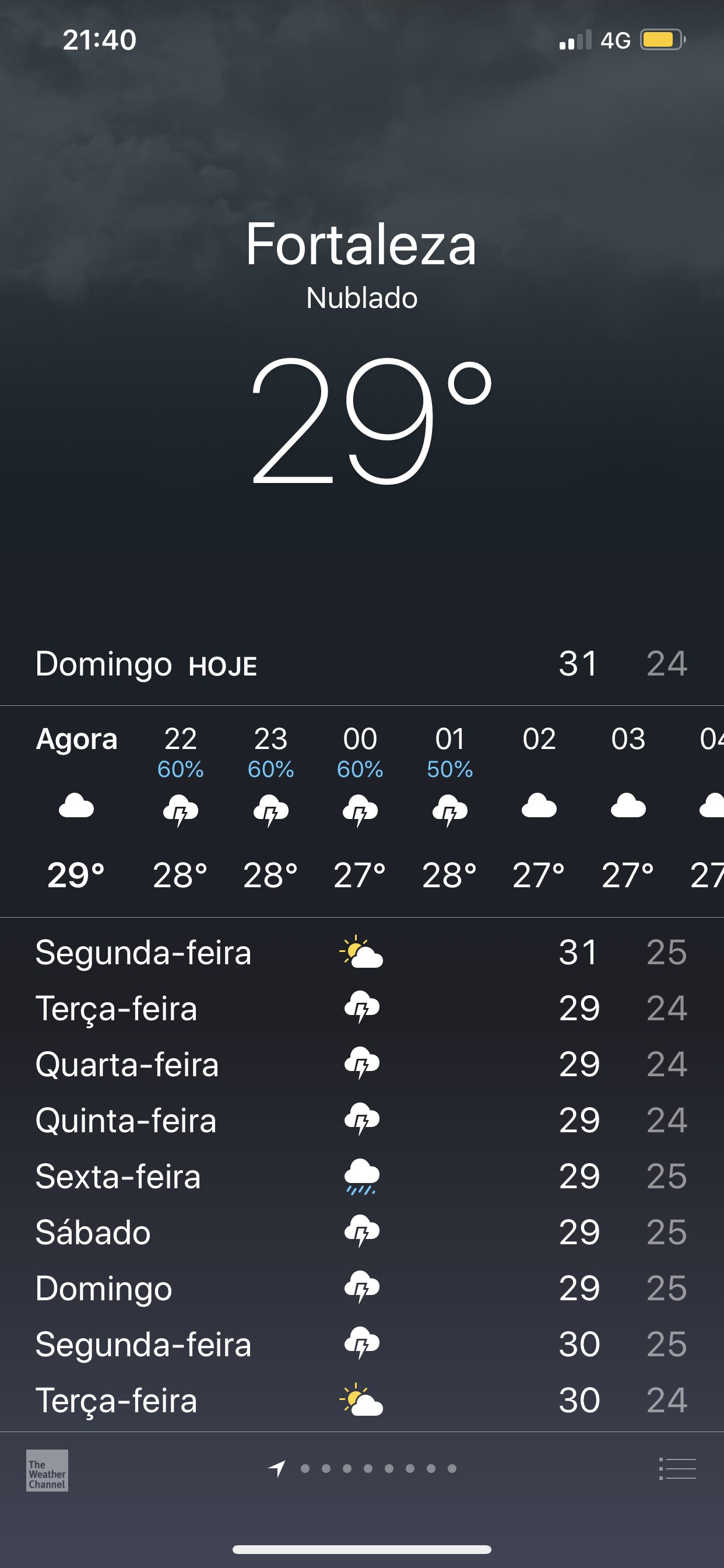Tap the page indicator dots
Image resolution: width=724 pixels, height=1568 pixels.
coord(363,1469)
